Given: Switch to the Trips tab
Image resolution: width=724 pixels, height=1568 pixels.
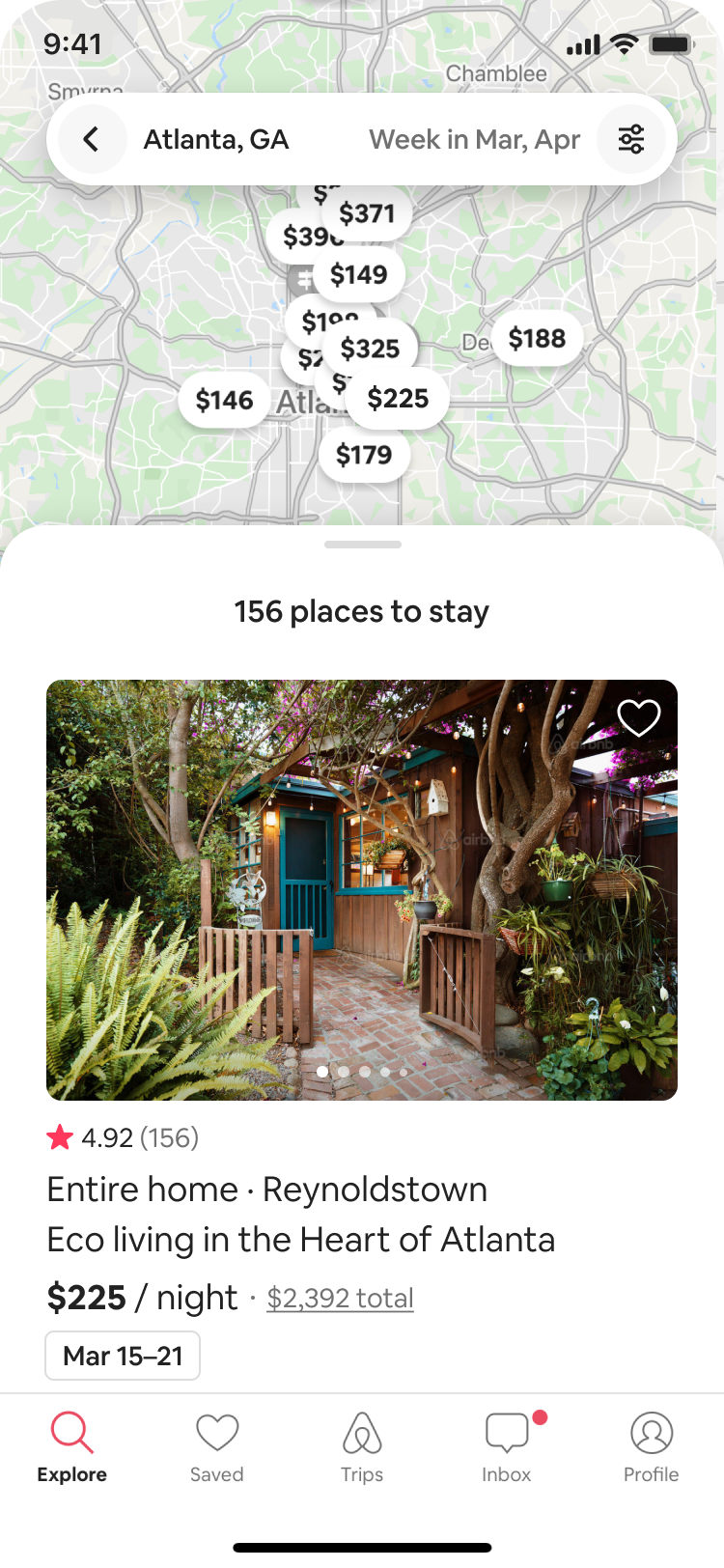Looking at the screenshot, I should pos(362,1446).
